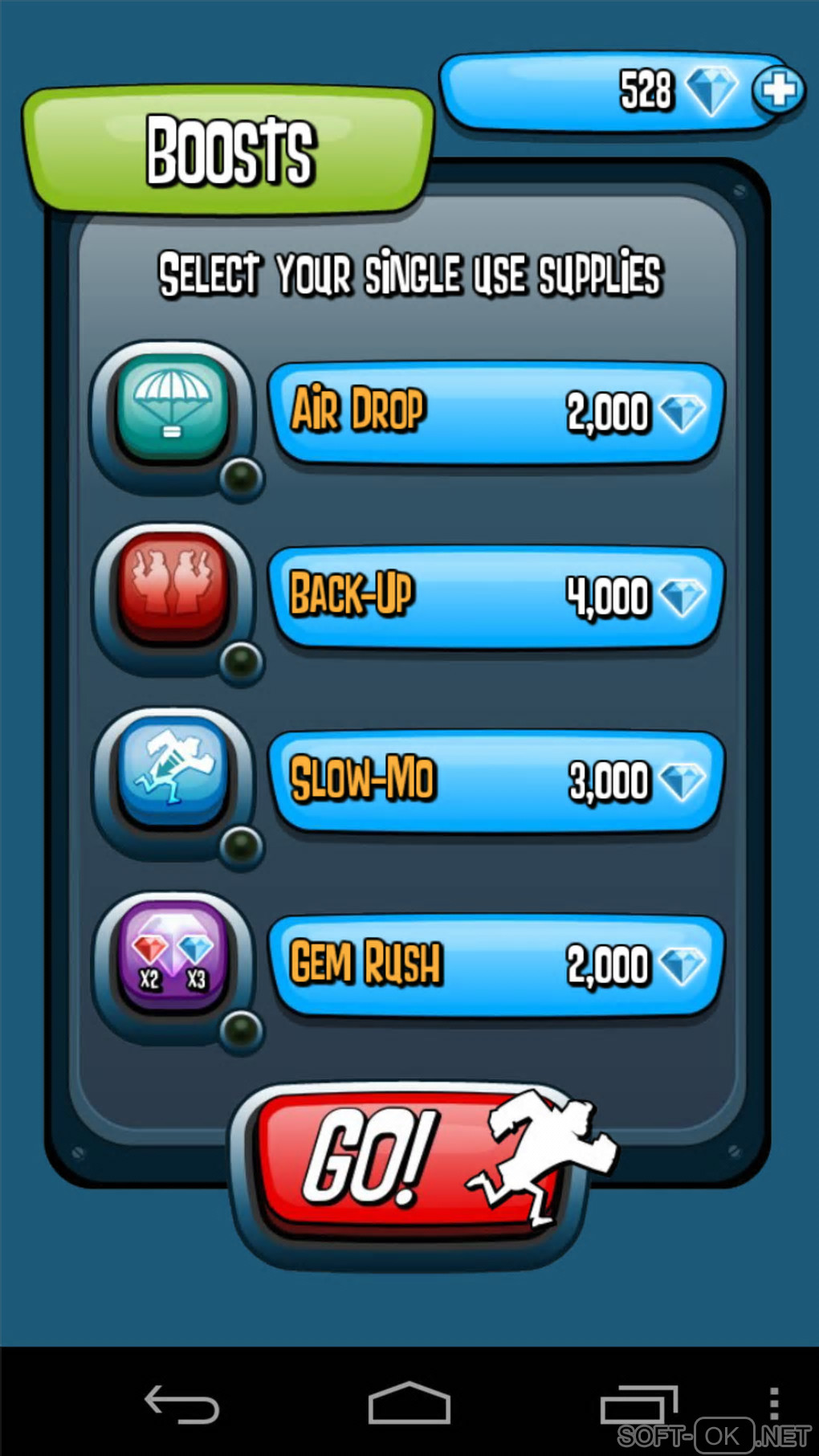Screen dimensions: 819x1456
Task: Select the red Back-Up icon
Action: 173,589
